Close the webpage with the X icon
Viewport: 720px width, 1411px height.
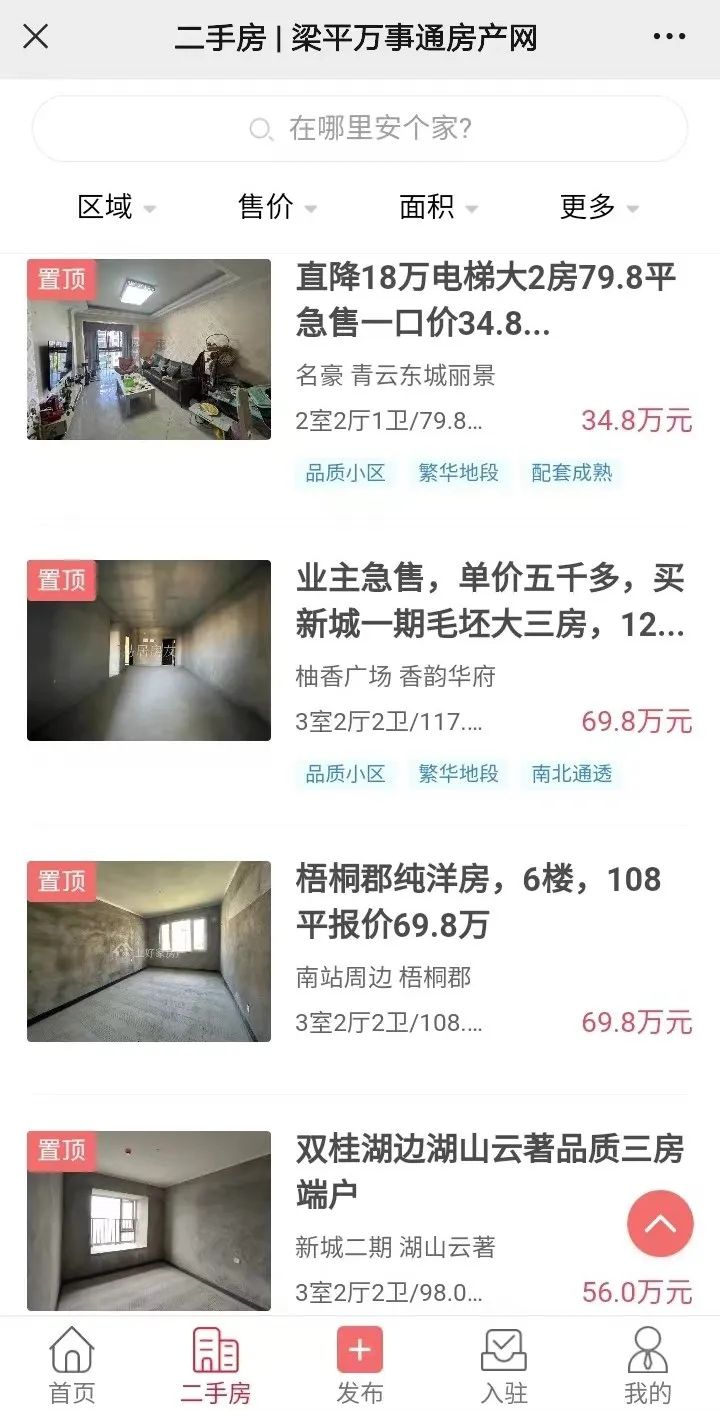(x=36, y=38)
